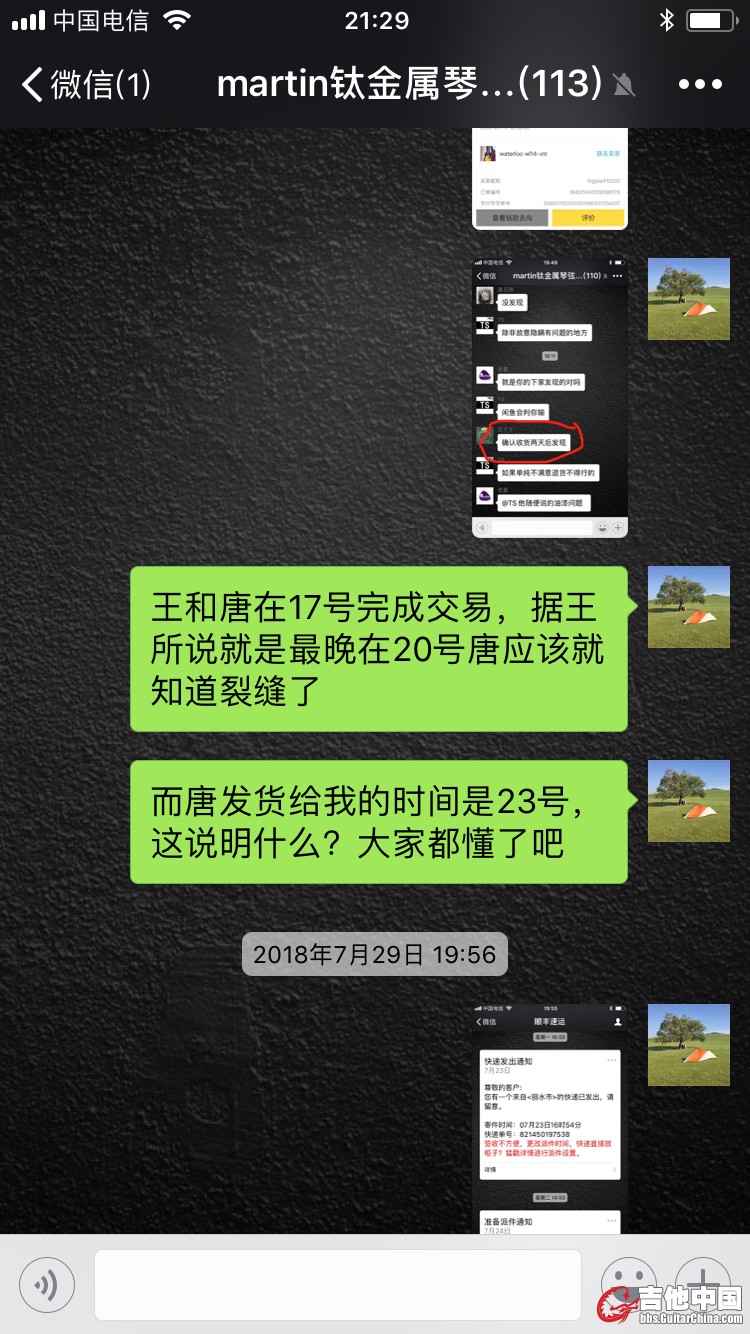Open the plus attachment menu
Image resolution: width=750 pixels, height=1334 pixels.
pyautogui.click(x=702, y=1280)
